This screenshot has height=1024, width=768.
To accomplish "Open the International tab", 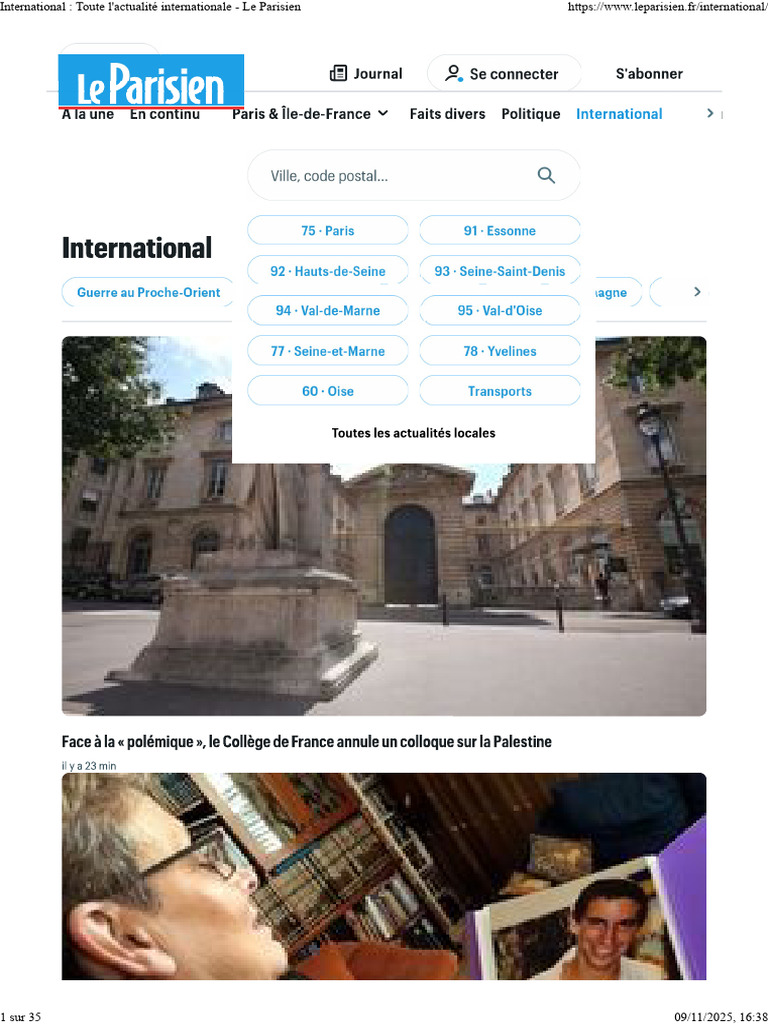I will point(619,114).
